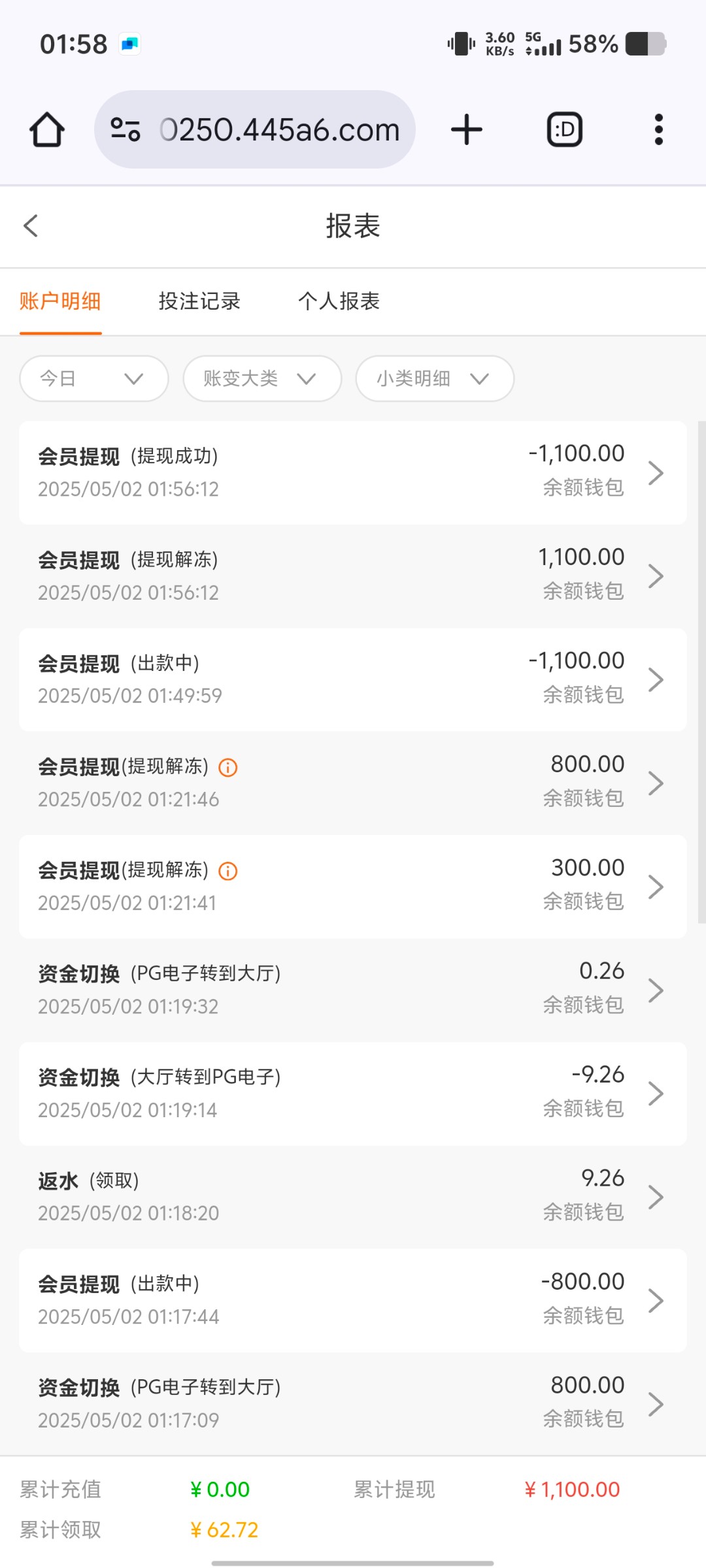
Task: Expand the 今日 date dropdown
Action: coord(94,378)
